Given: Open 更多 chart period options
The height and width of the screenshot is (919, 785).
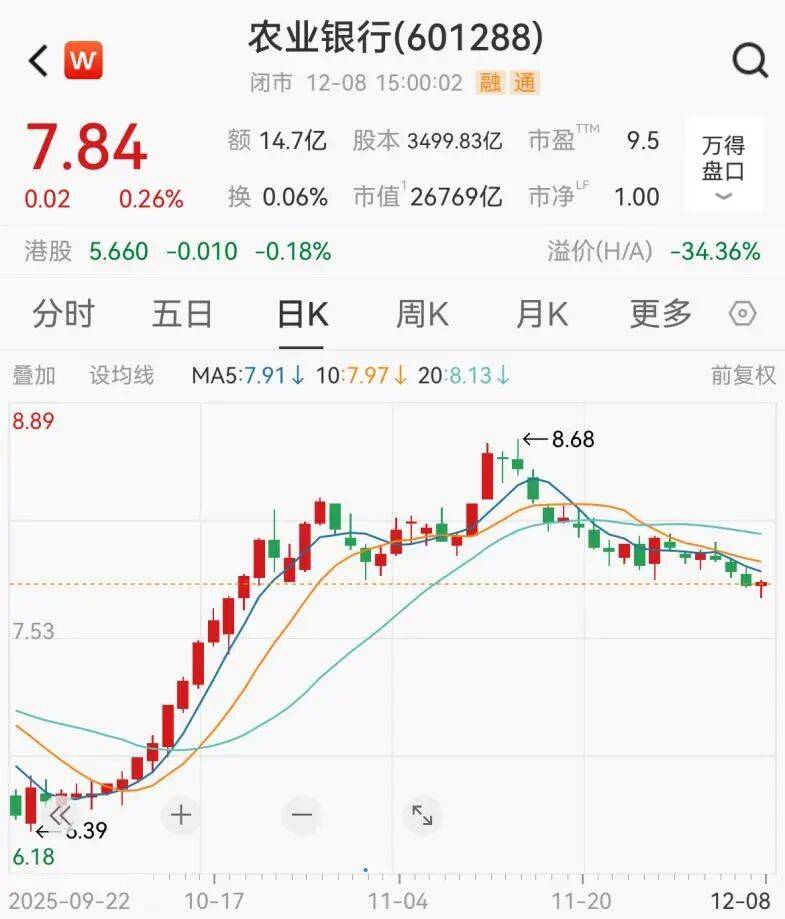Looking at the screenshot, I should tap(661, 314).
